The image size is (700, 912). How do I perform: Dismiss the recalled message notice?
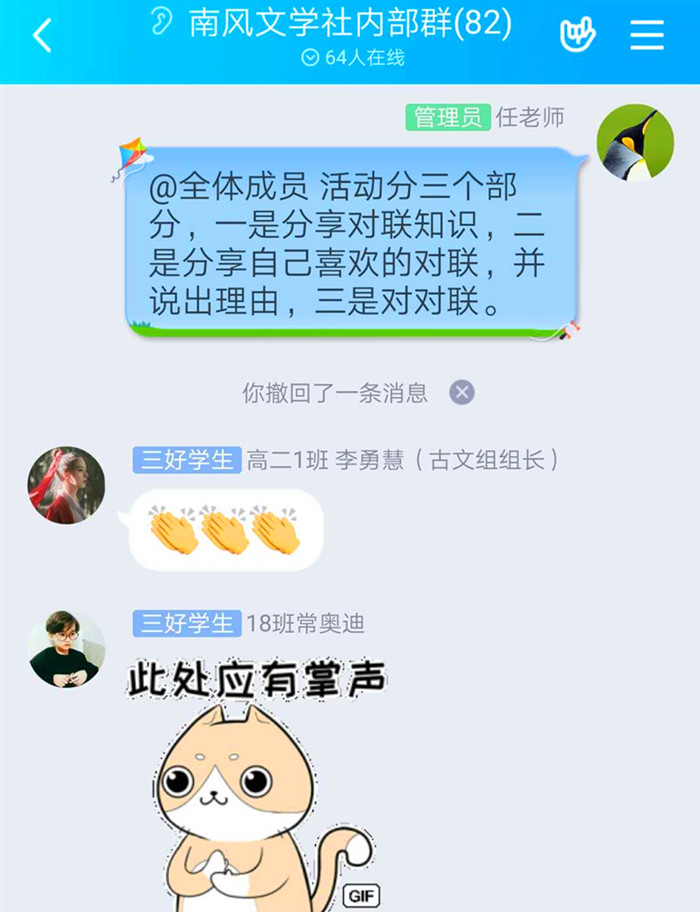[x=462, y=392]
